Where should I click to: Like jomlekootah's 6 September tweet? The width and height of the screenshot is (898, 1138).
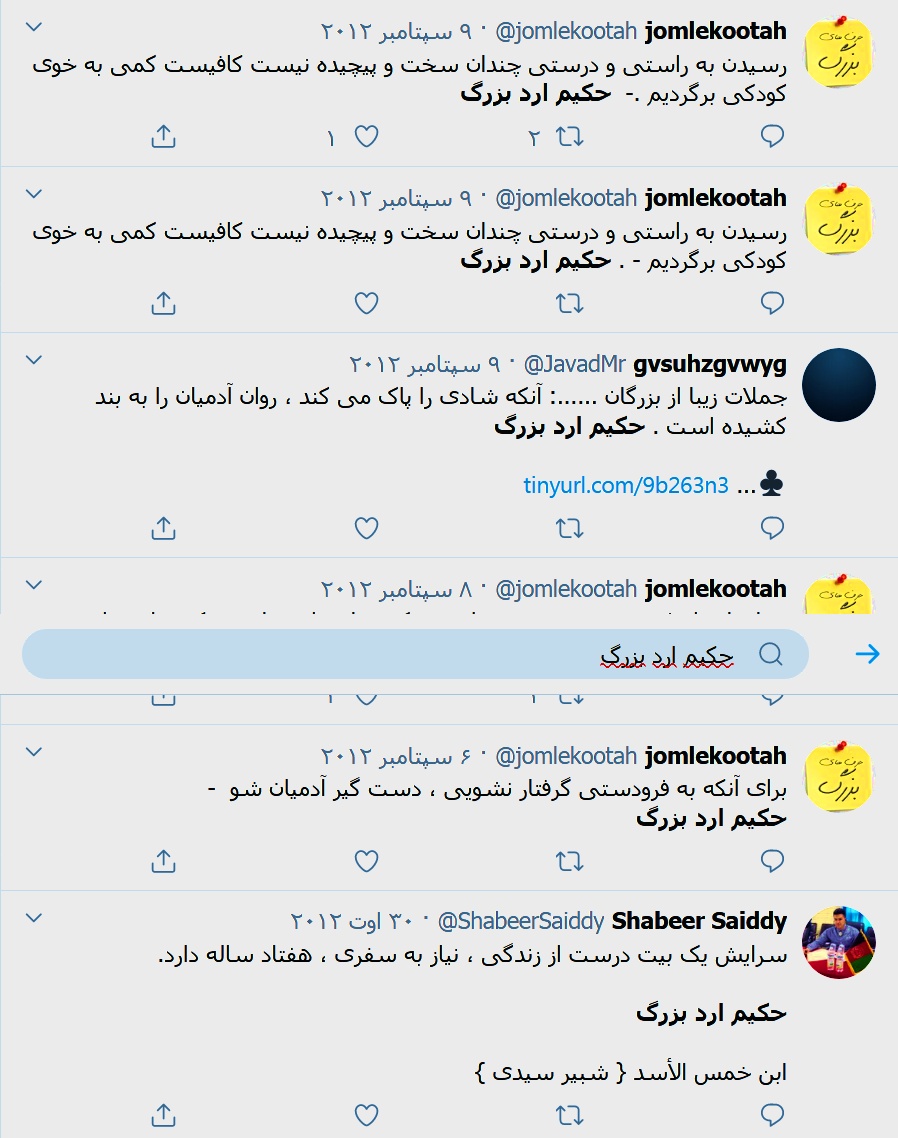[367, 860]
